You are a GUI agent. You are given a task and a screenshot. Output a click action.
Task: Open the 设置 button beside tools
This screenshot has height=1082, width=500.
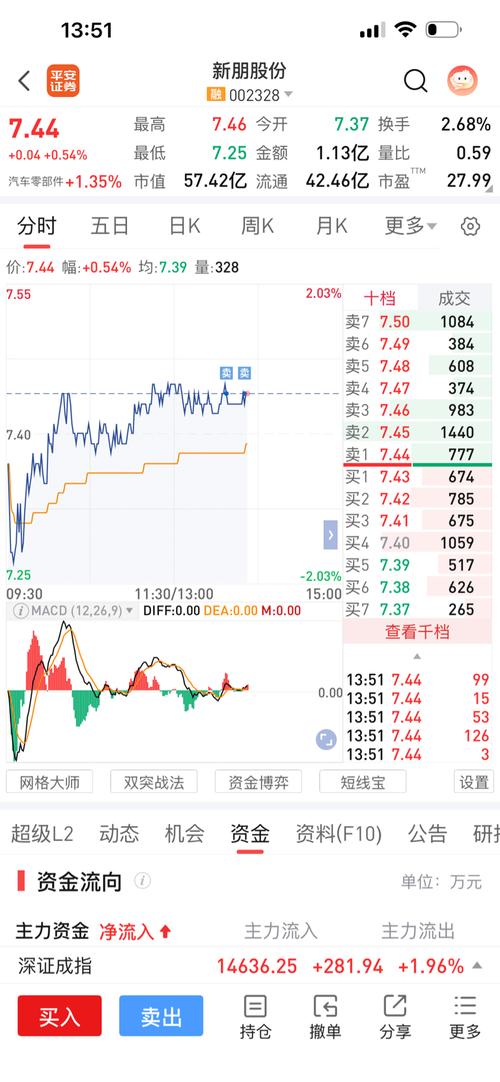[x=474, y=782]
